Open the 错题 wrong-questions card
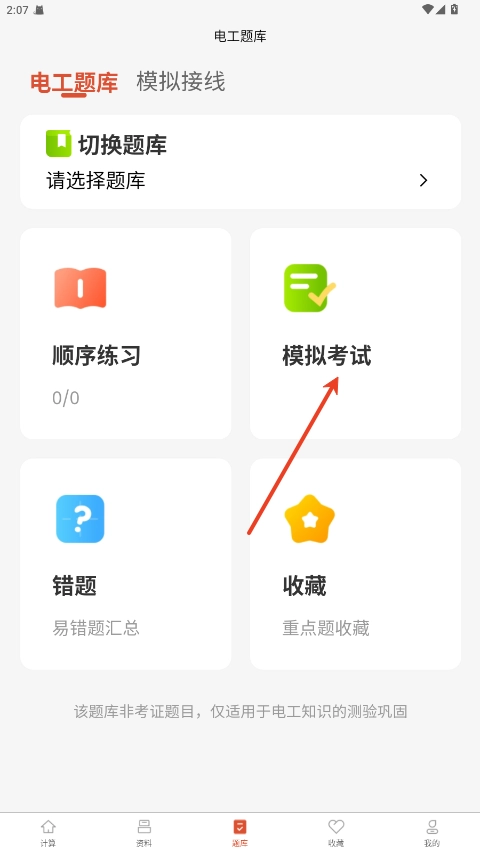 point(126,564)
